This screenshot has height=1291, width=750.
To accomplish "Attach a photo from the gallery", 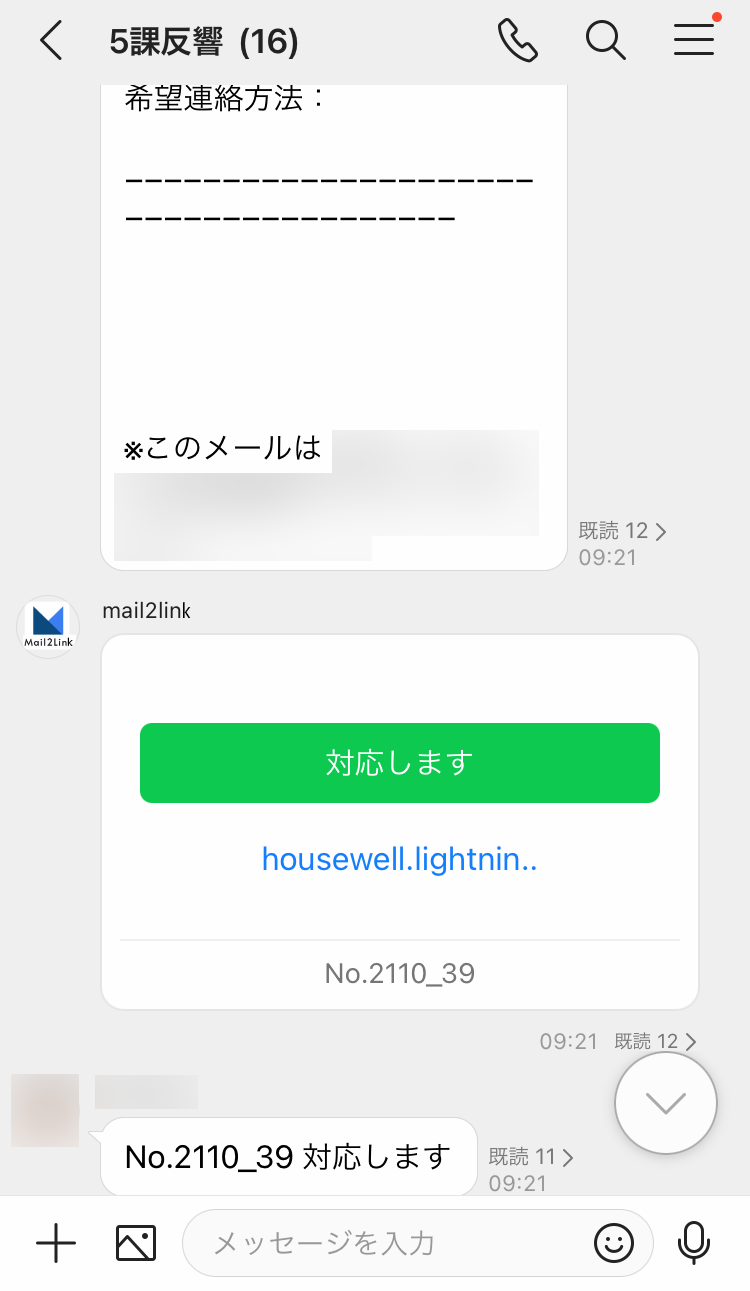I will point(136,1243).
